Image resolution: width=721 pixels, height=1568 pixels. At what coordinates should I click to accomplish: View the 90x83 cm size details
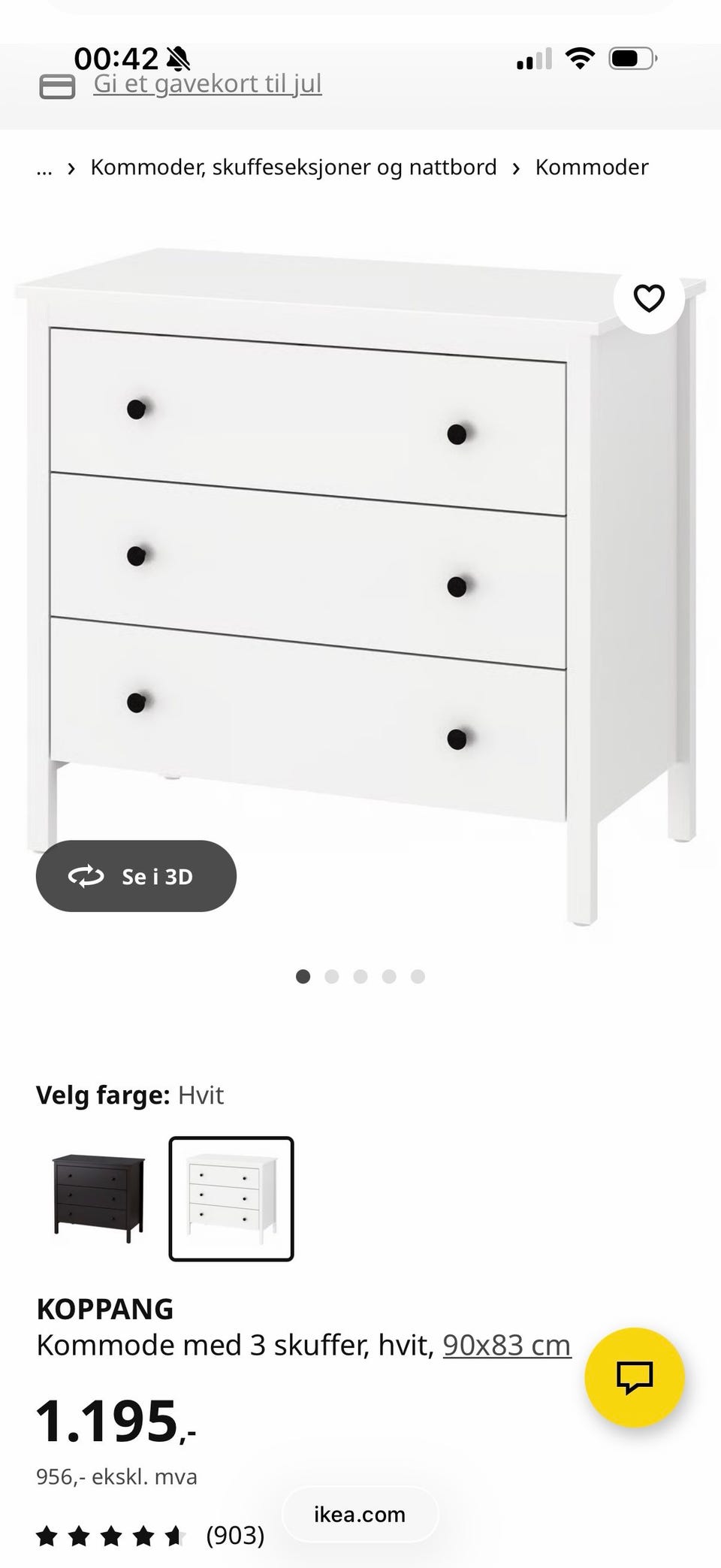pyautogui.click(x=506, y=1345)
